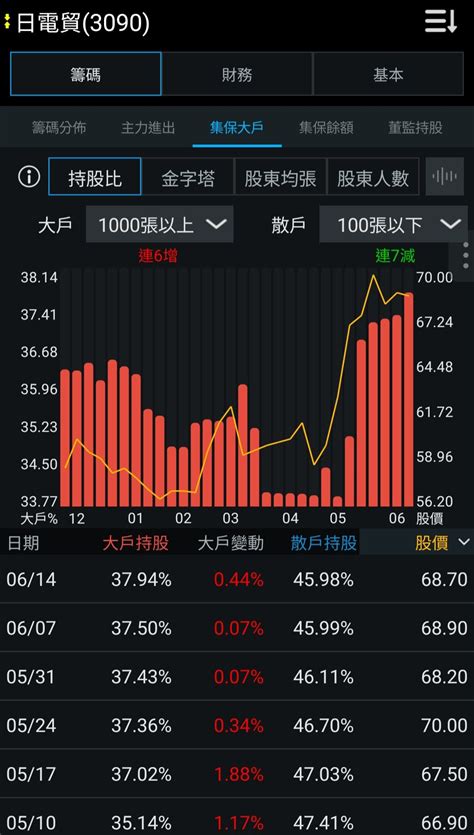Viewport: 474px width, 835px height.
Task: Show the 股東均張 view
Action: [280, 177]
